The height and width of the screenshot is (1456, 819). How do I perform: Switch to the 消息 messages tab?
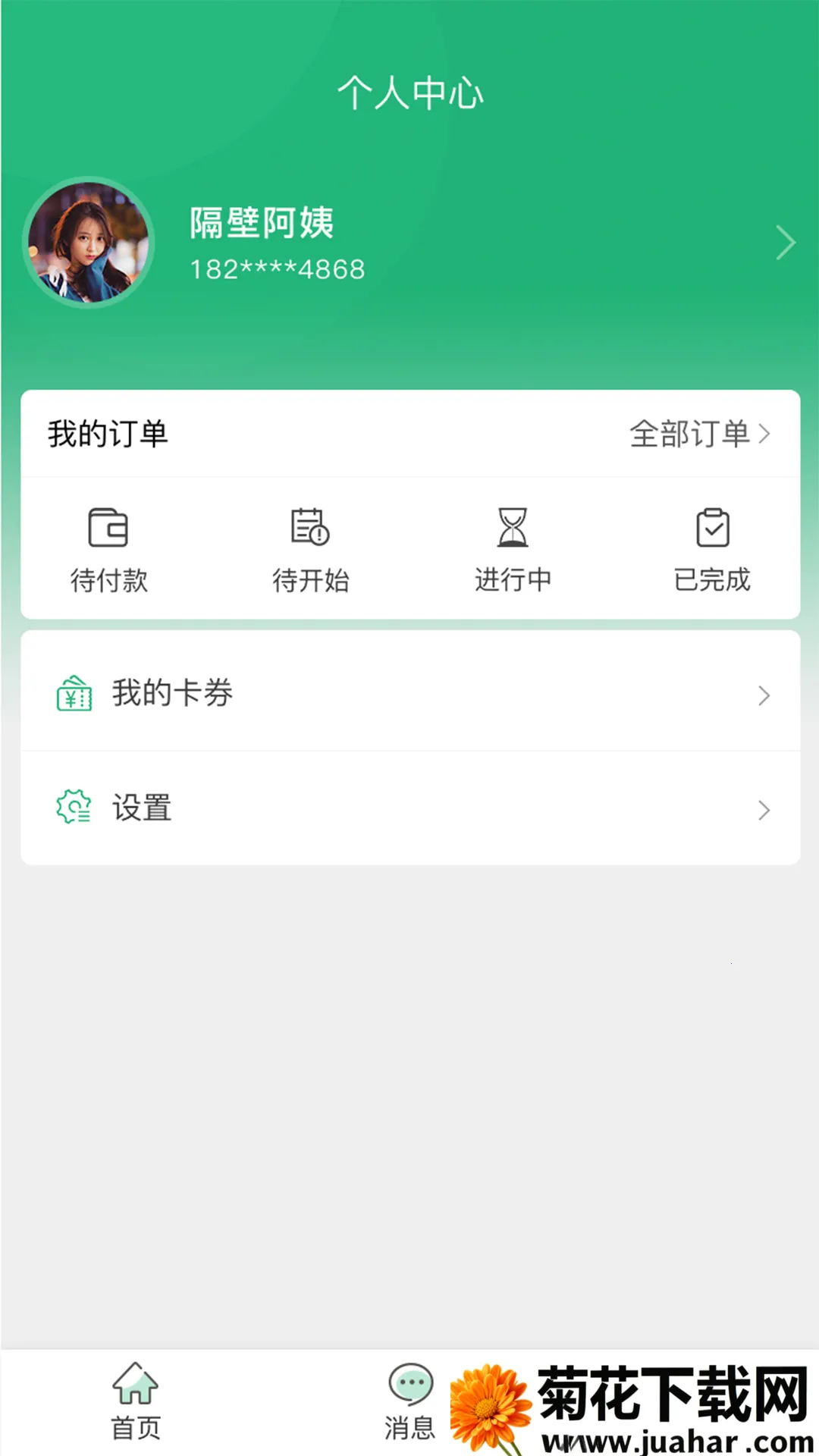pyautogui.click(x=409, y=1402)
